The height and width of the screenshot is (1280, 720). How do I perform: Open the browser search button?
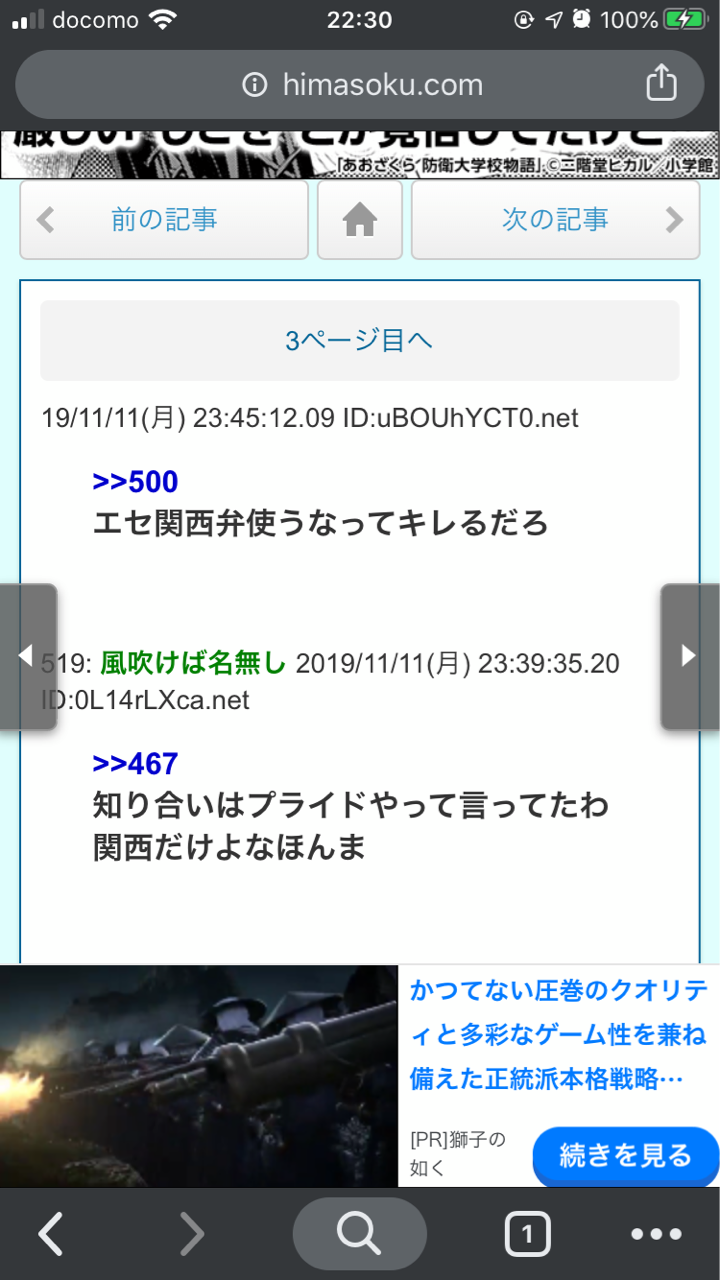(359, 1235)
